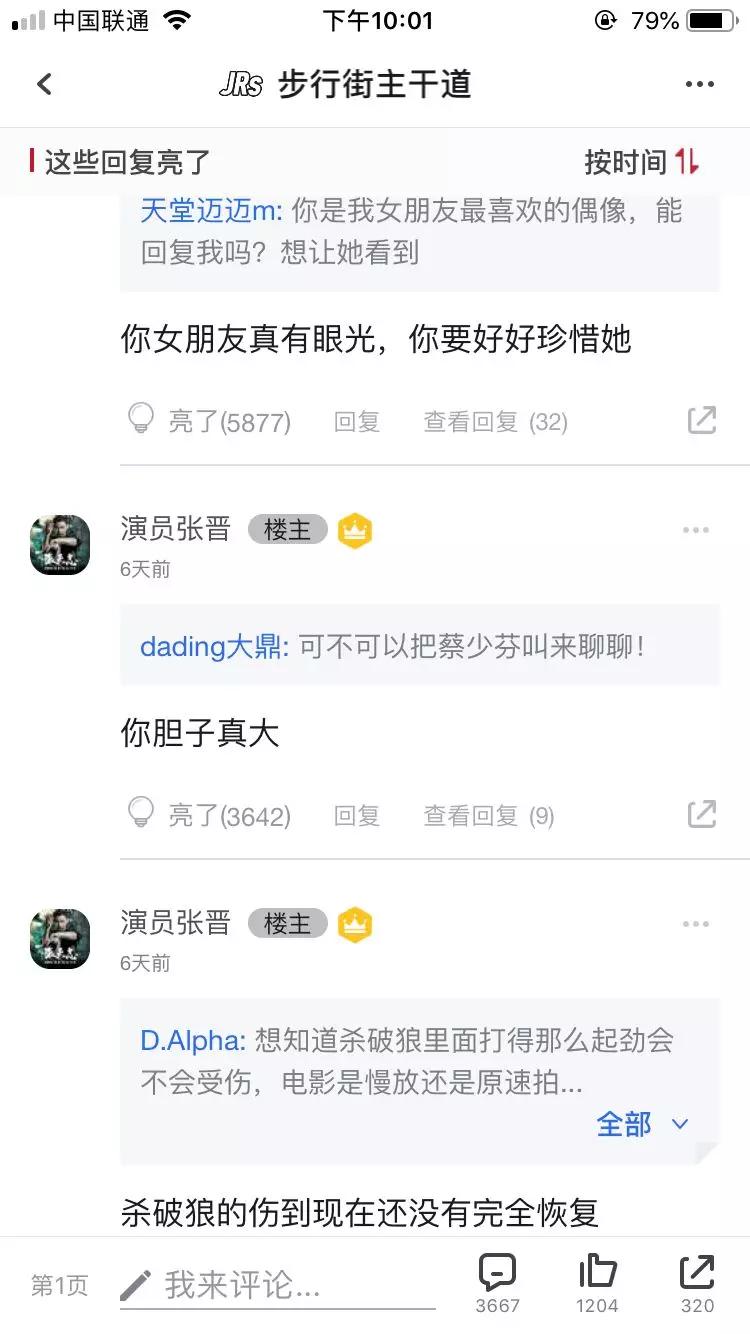Reply to the 你女朋友真有眼光 comment
750x1334 pixels.
[x=357, y=422]
